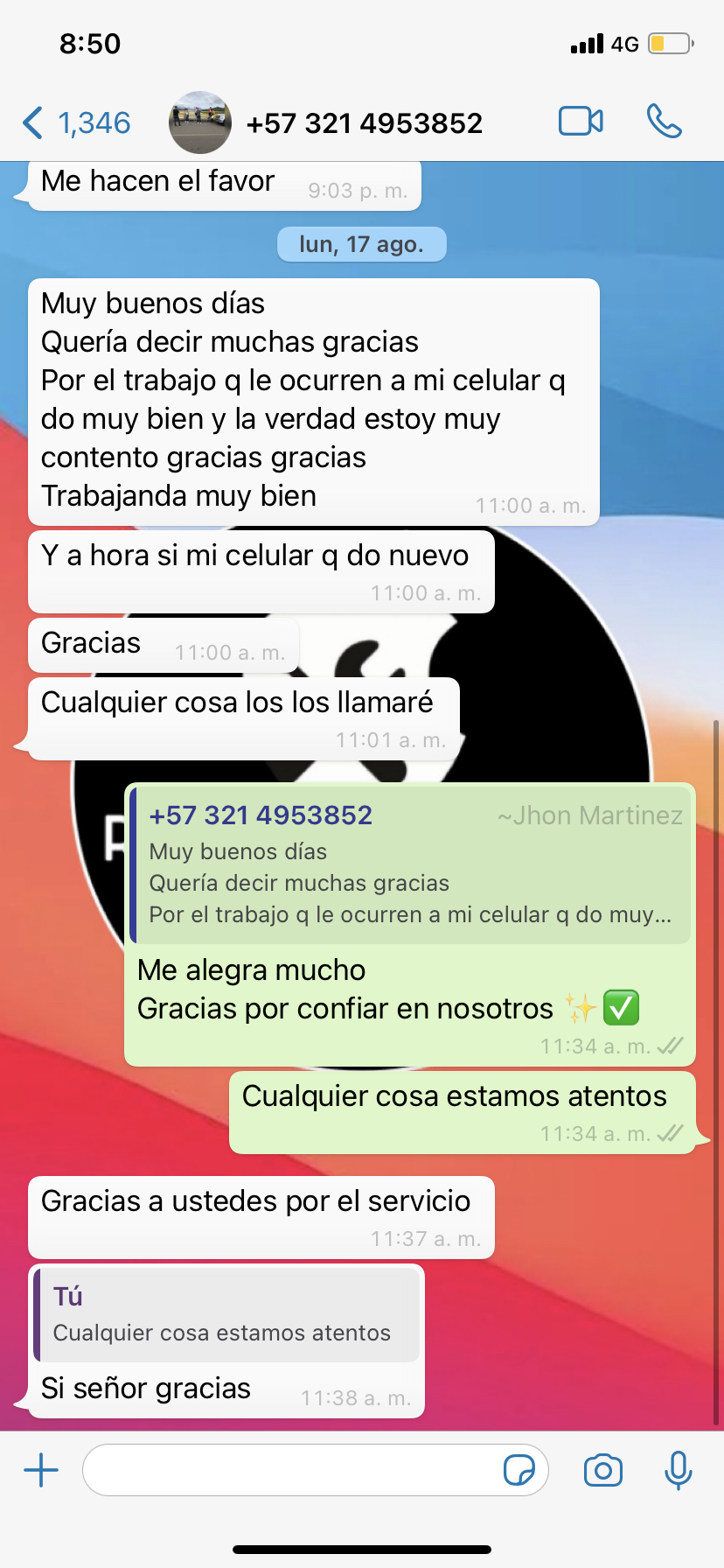The image size is (724, 1568).
Task: View the contact's profile photo
Action: pos(200,123)
